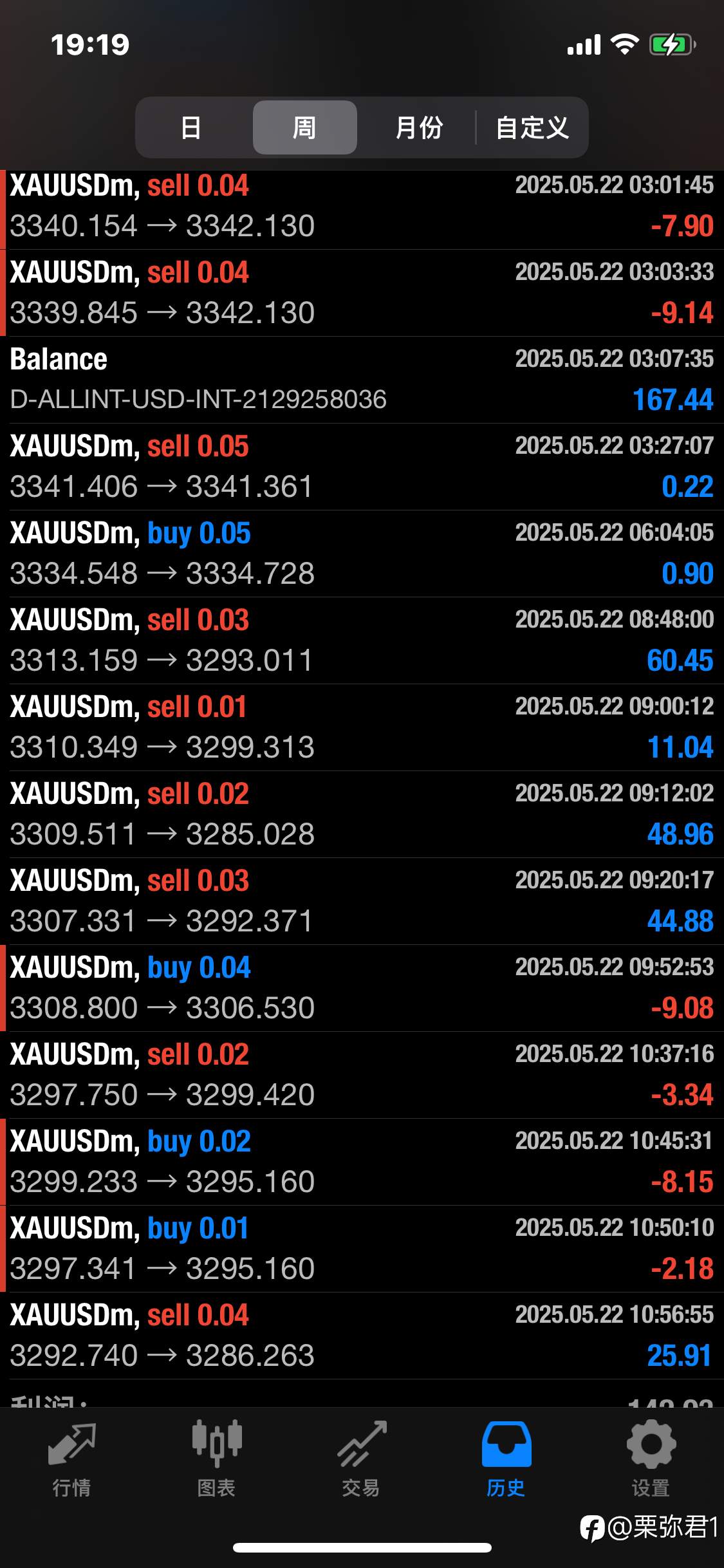Expand the sell 0.01 trade at 09:00:12

click(x=362, y=727)
